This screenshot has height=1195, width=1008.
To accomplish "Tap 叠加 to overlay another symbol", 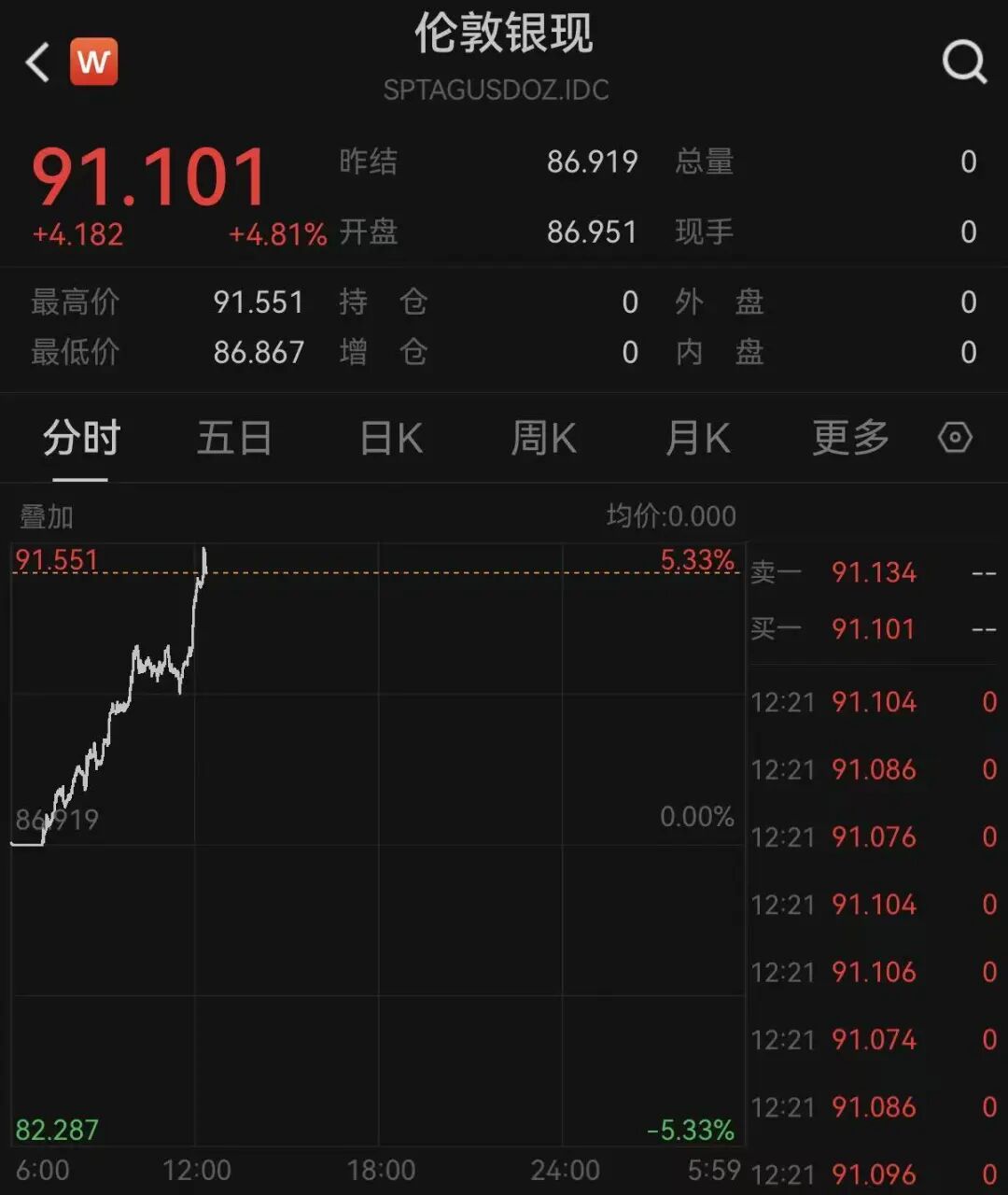I will pyautogui.click(x=47, y=516).
